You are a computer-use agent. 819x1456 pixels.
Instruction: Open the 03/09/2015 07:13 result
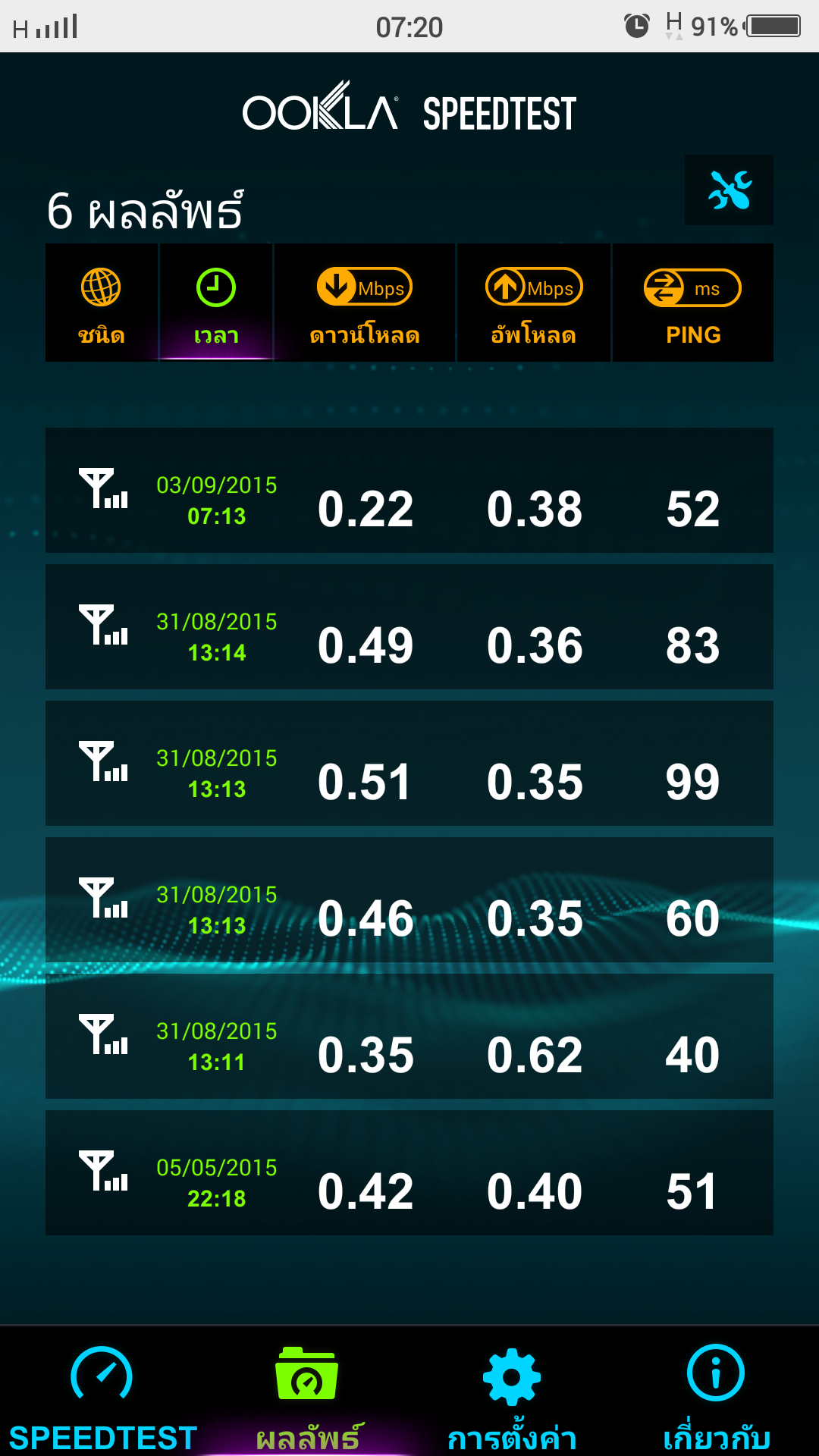(x=409, y=490)
